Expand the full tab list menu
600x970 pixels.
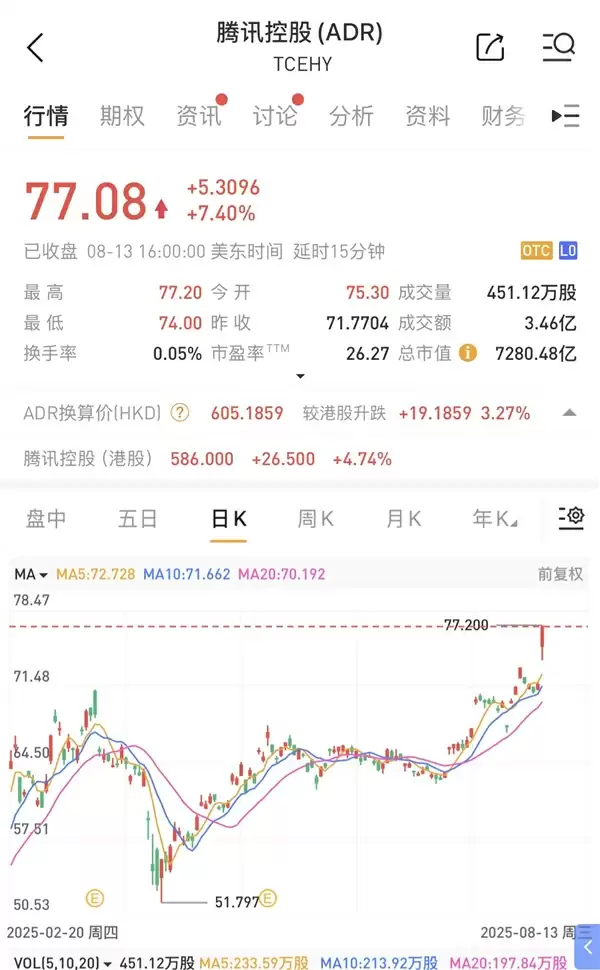point(566,116)
